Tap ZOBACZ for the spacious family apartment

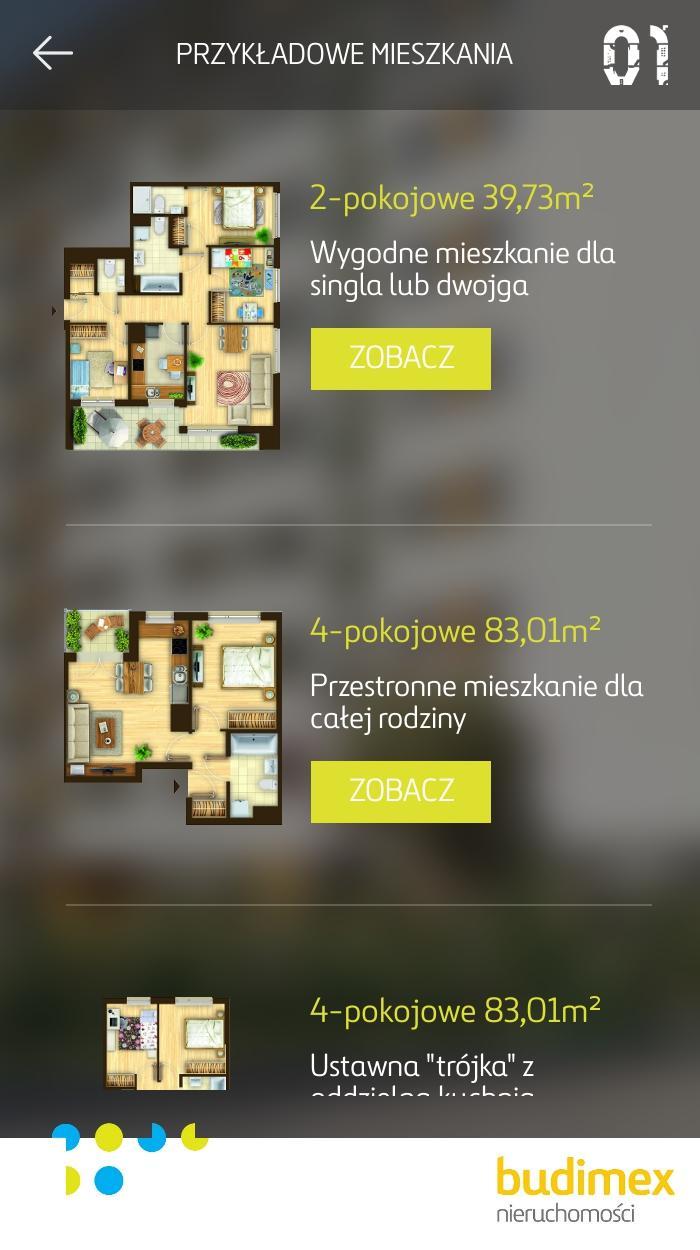pos(400,791)
